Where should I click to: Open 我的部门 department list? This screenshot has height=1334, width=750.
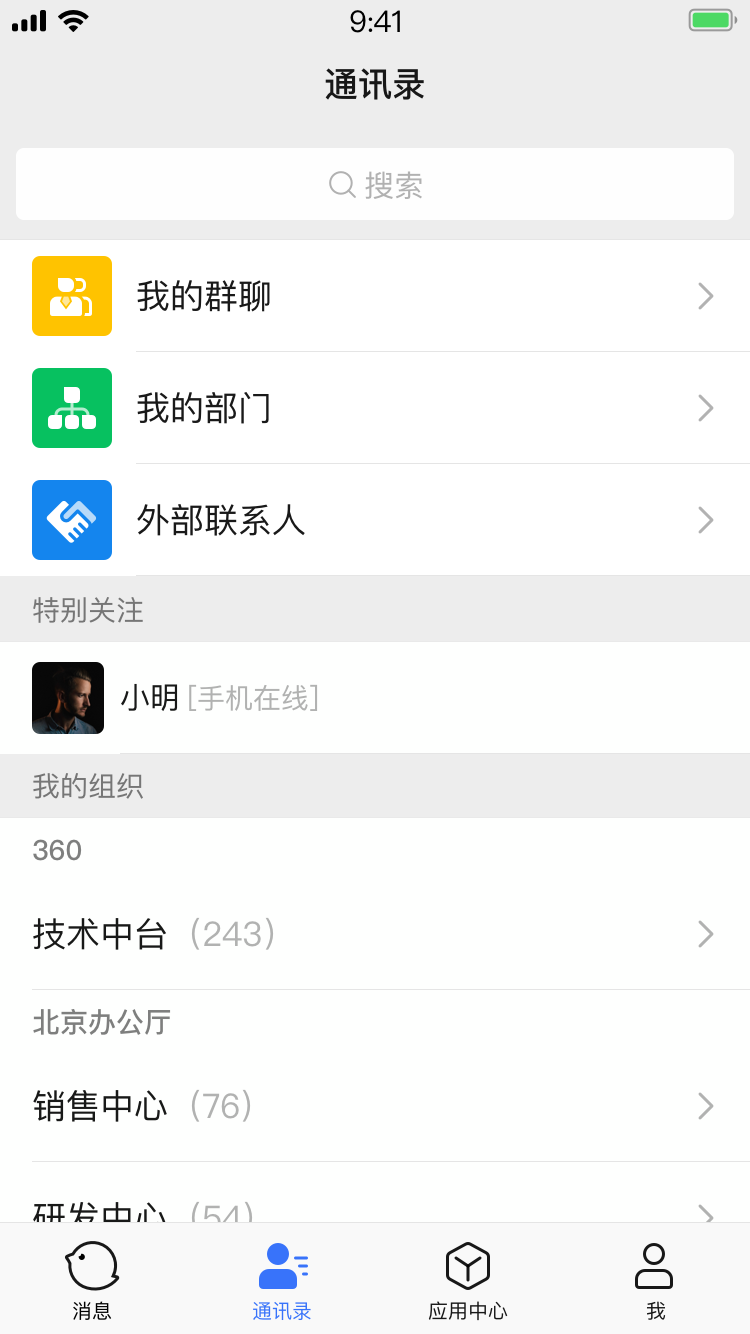(375, 408)
